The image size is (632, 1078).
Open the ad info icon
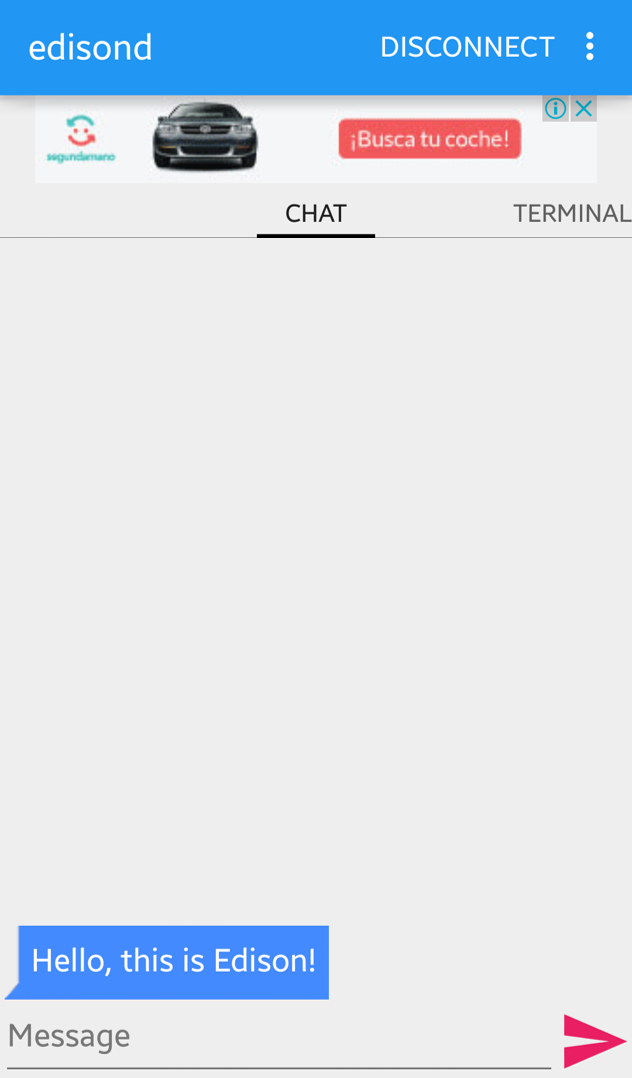(556, 109)
